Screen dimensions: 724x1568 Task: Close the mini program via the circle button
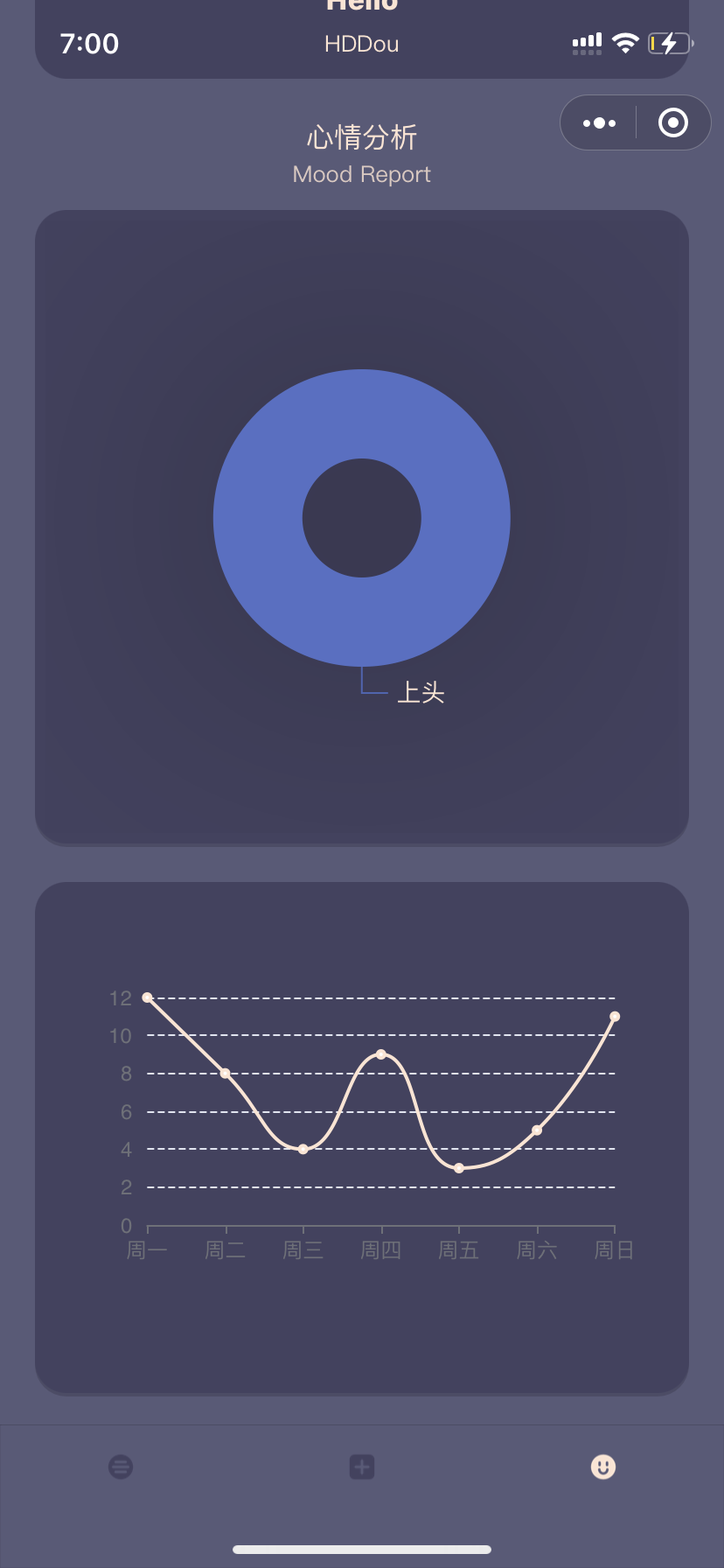(x=672, y=123)
